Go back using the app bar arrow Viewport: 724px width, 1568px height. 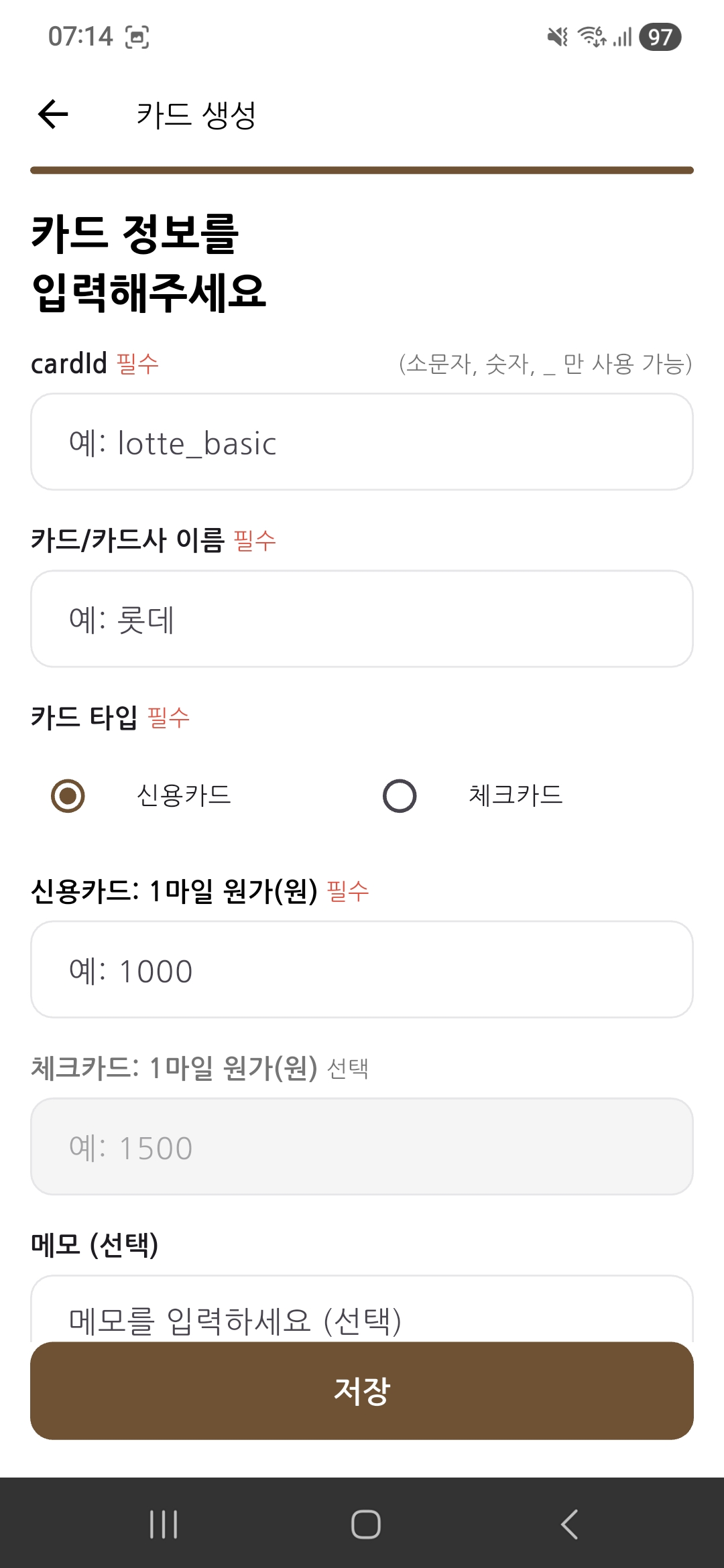pos(54,114)
